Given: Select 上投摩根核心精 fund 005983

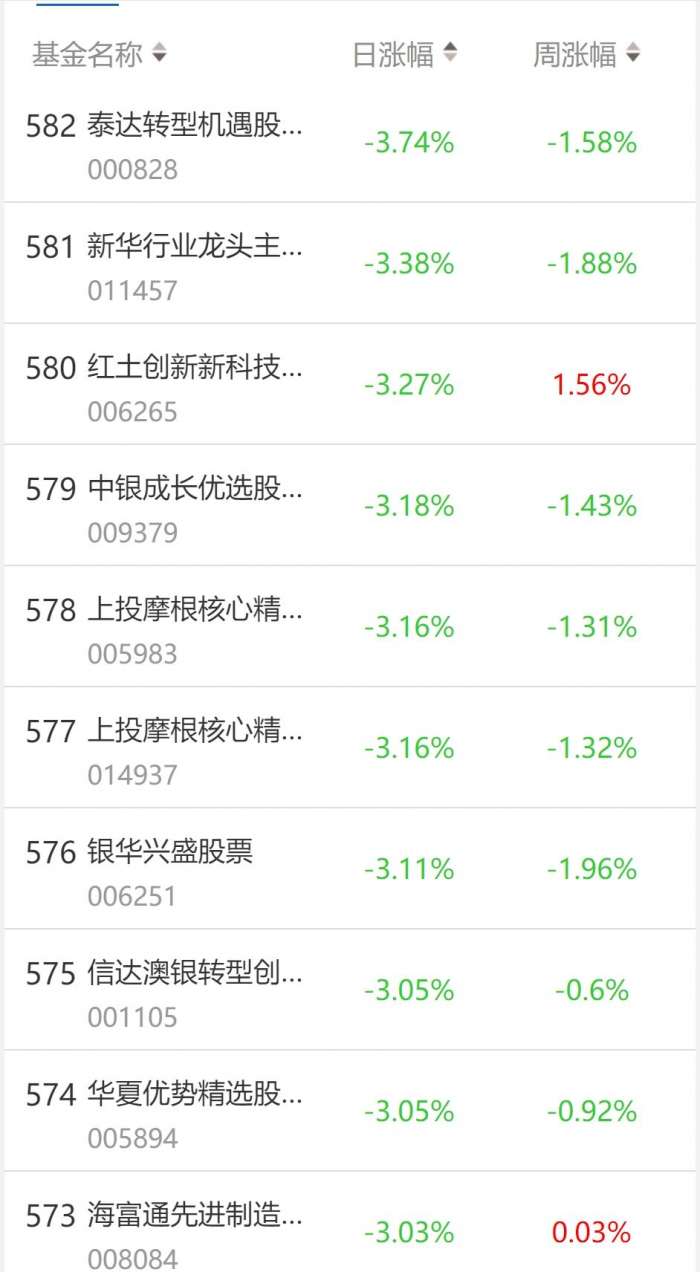Looking at the screenshot, I should [x=195, y=610].
